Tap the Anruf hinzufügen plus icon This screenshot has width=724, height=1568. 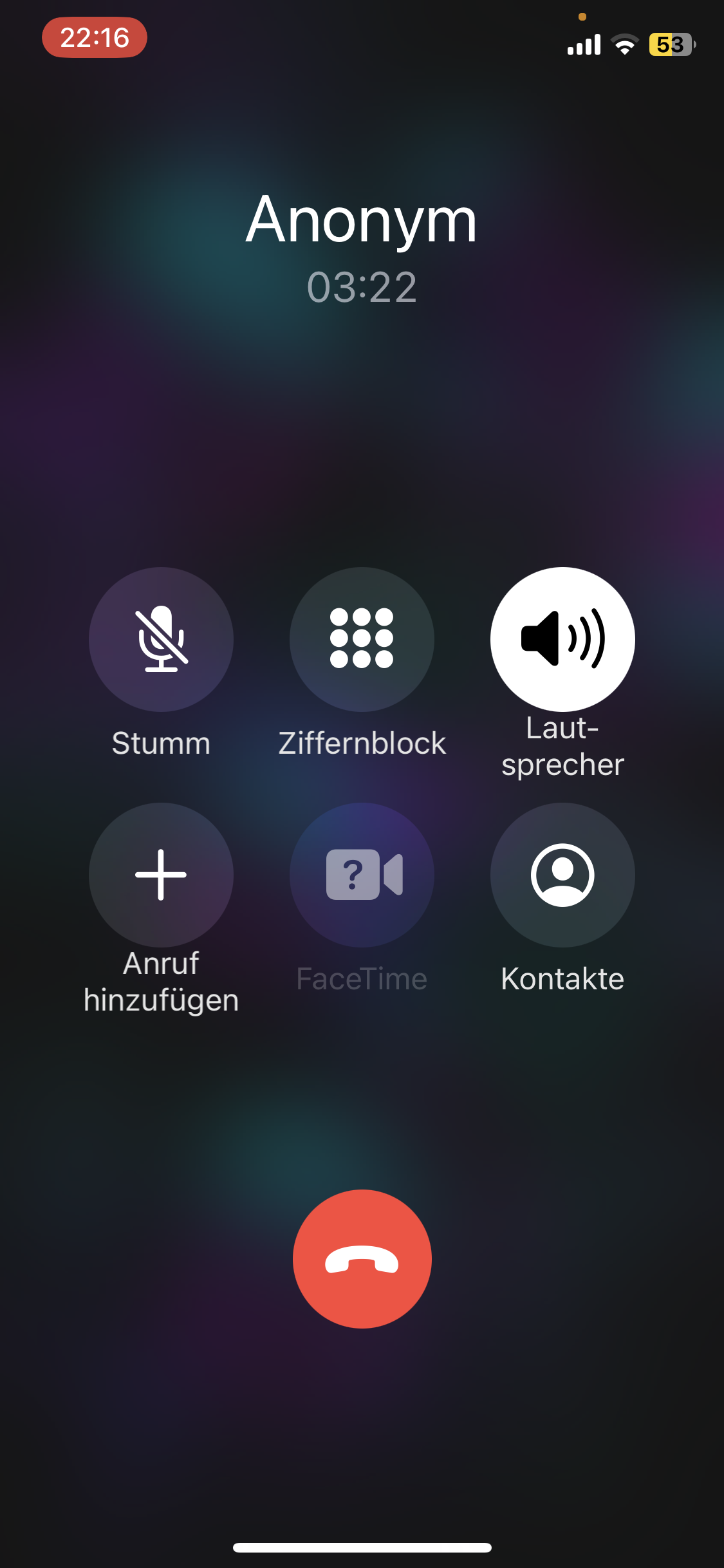[161, 874]
